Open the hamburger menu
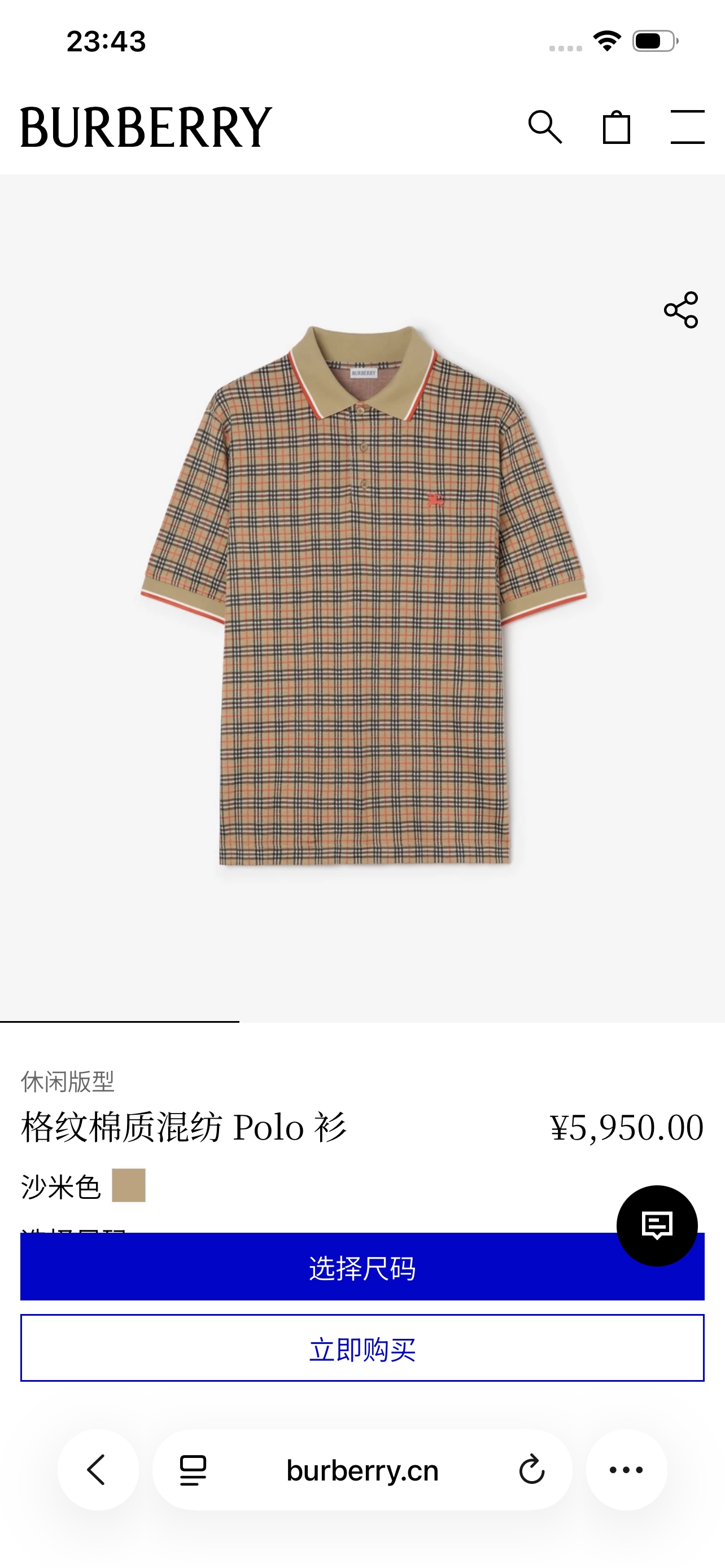 click(687, 127)
